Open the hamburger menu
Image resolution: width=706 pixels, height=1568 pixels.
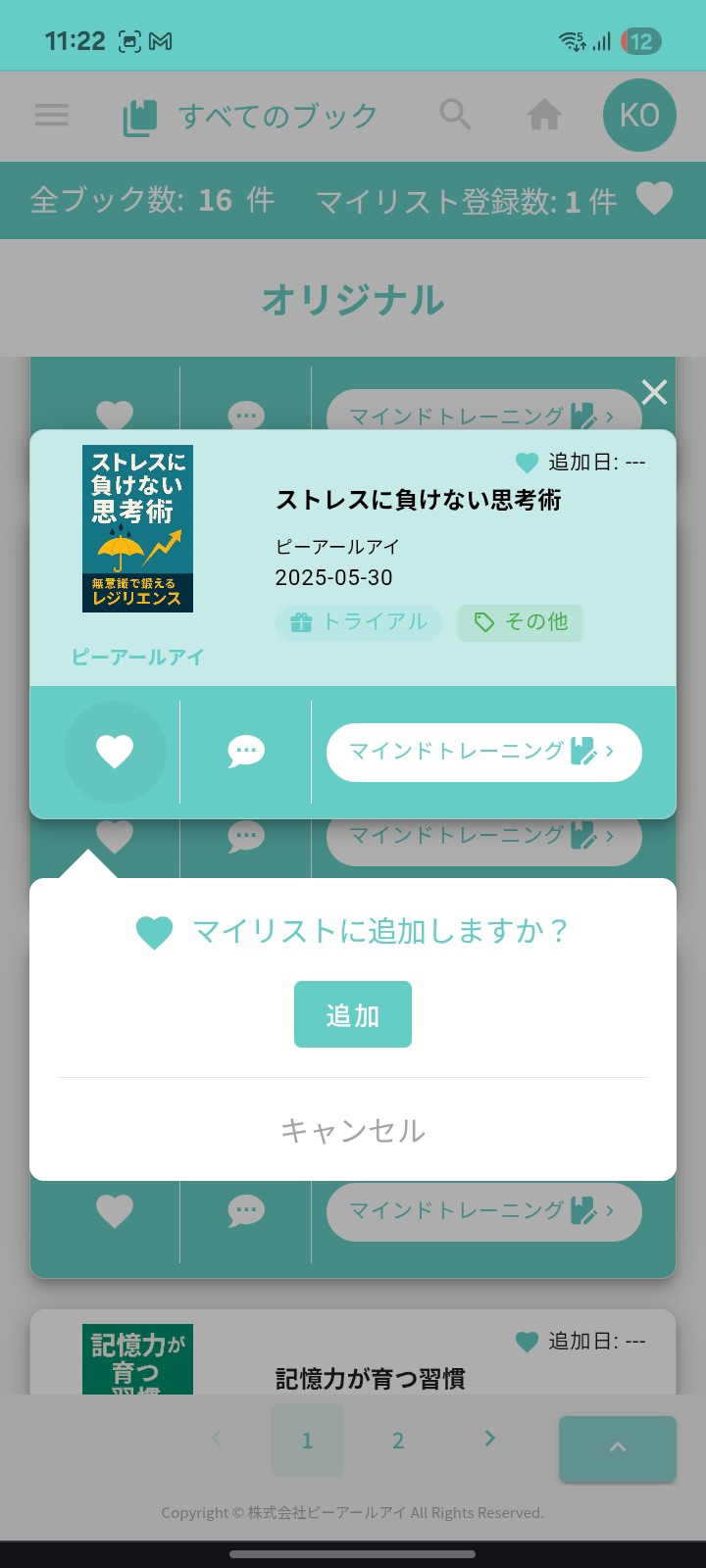[x=52, y=116]
